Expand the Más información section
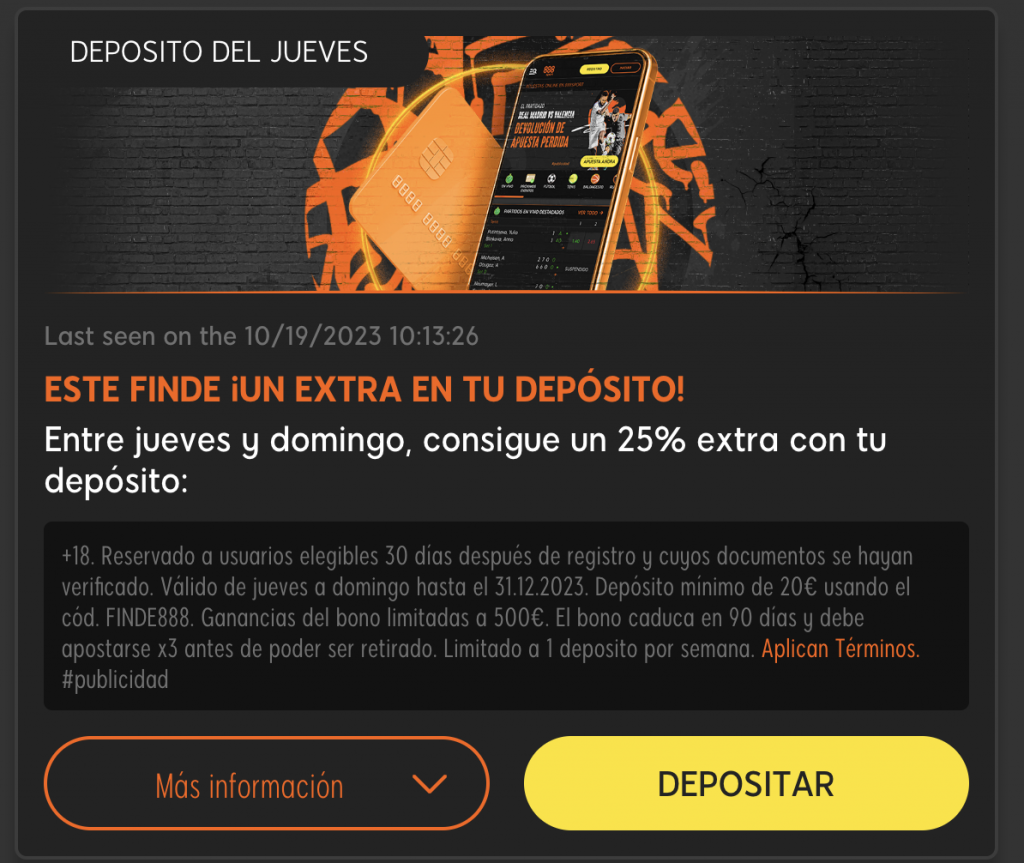The height and width of the screenshot is (863, 1024). (x=266, y=784)
